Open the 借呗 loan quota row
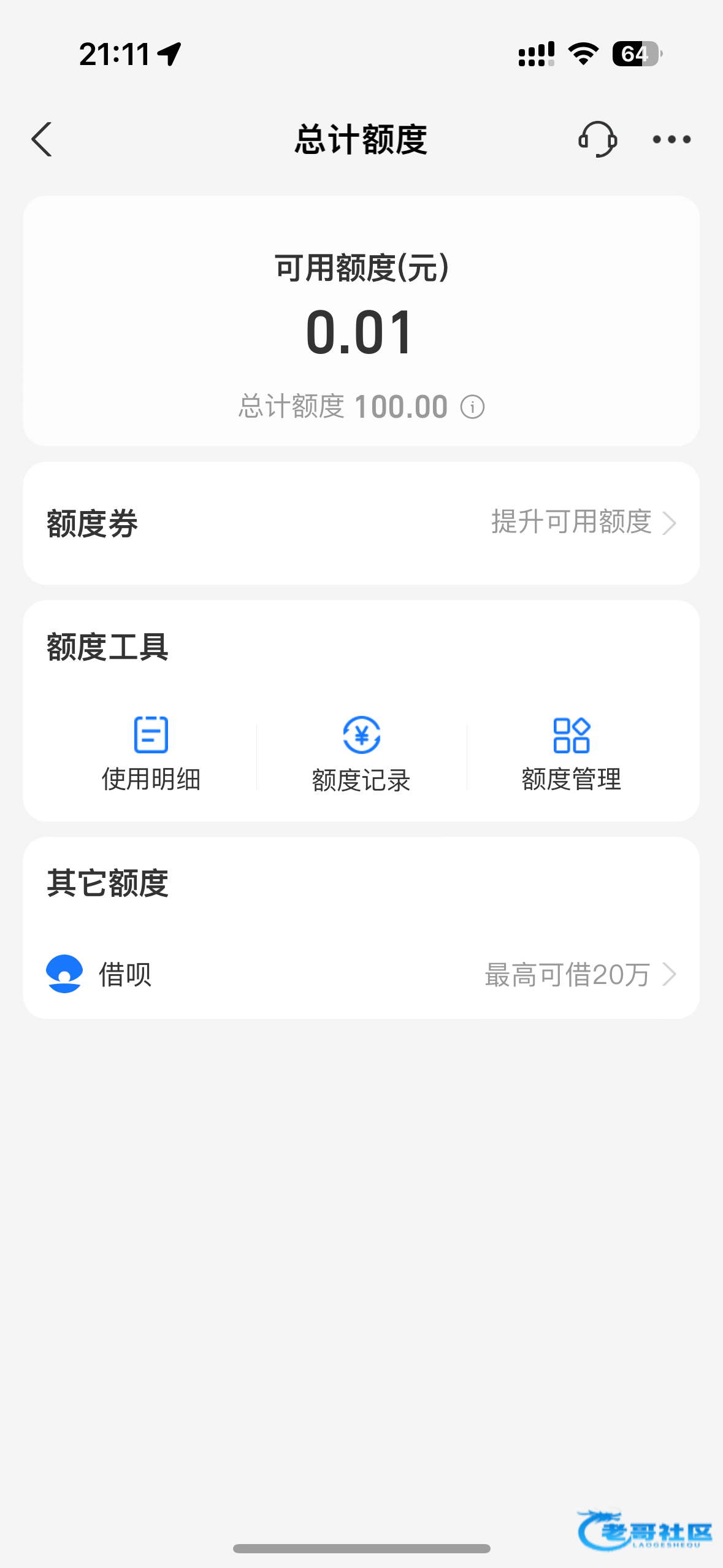Viewport: 723px width, 1568px height. [361, 974]
